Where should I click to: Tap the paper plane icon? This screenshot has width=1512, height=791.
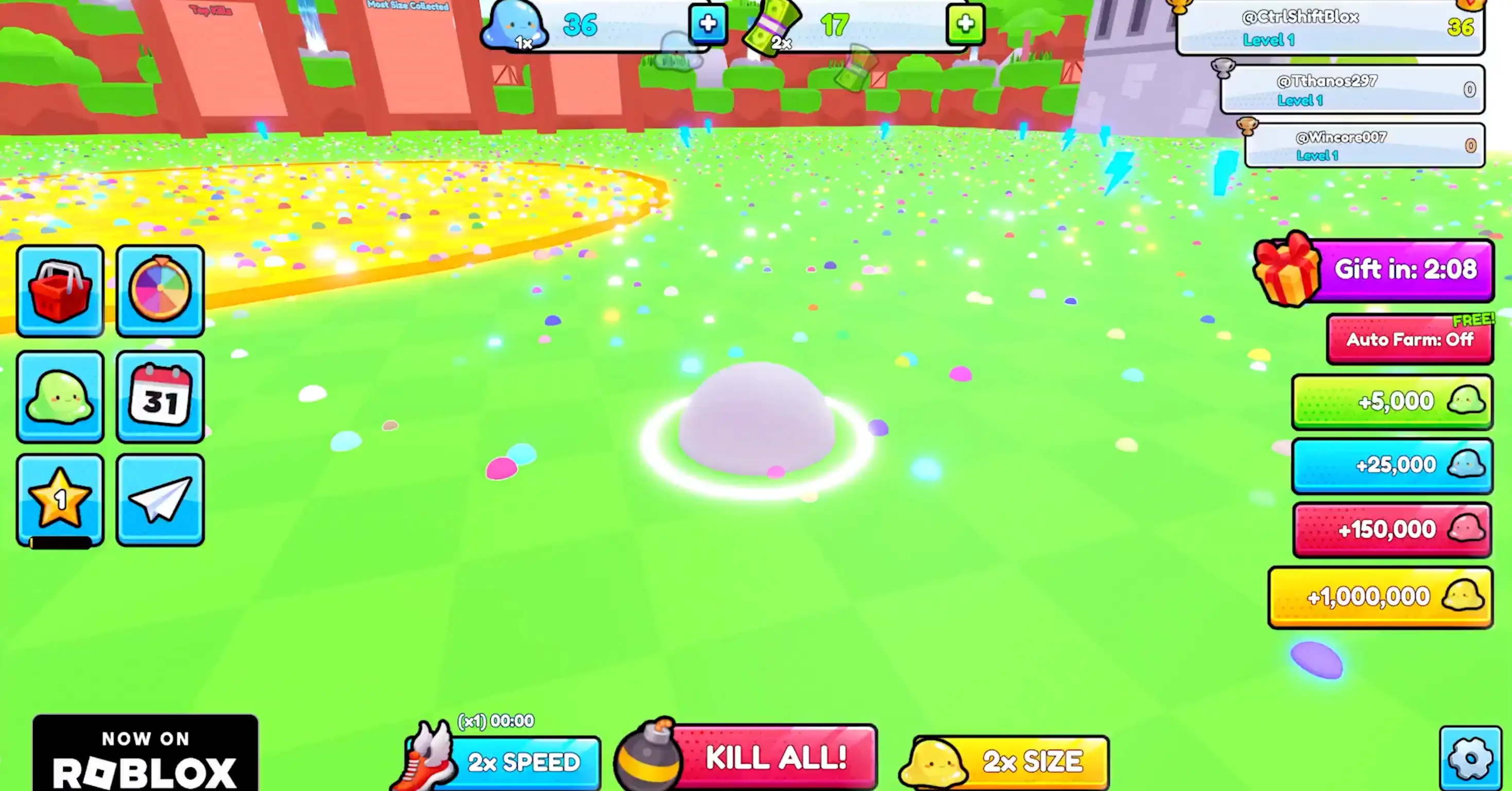coord(160,500)
